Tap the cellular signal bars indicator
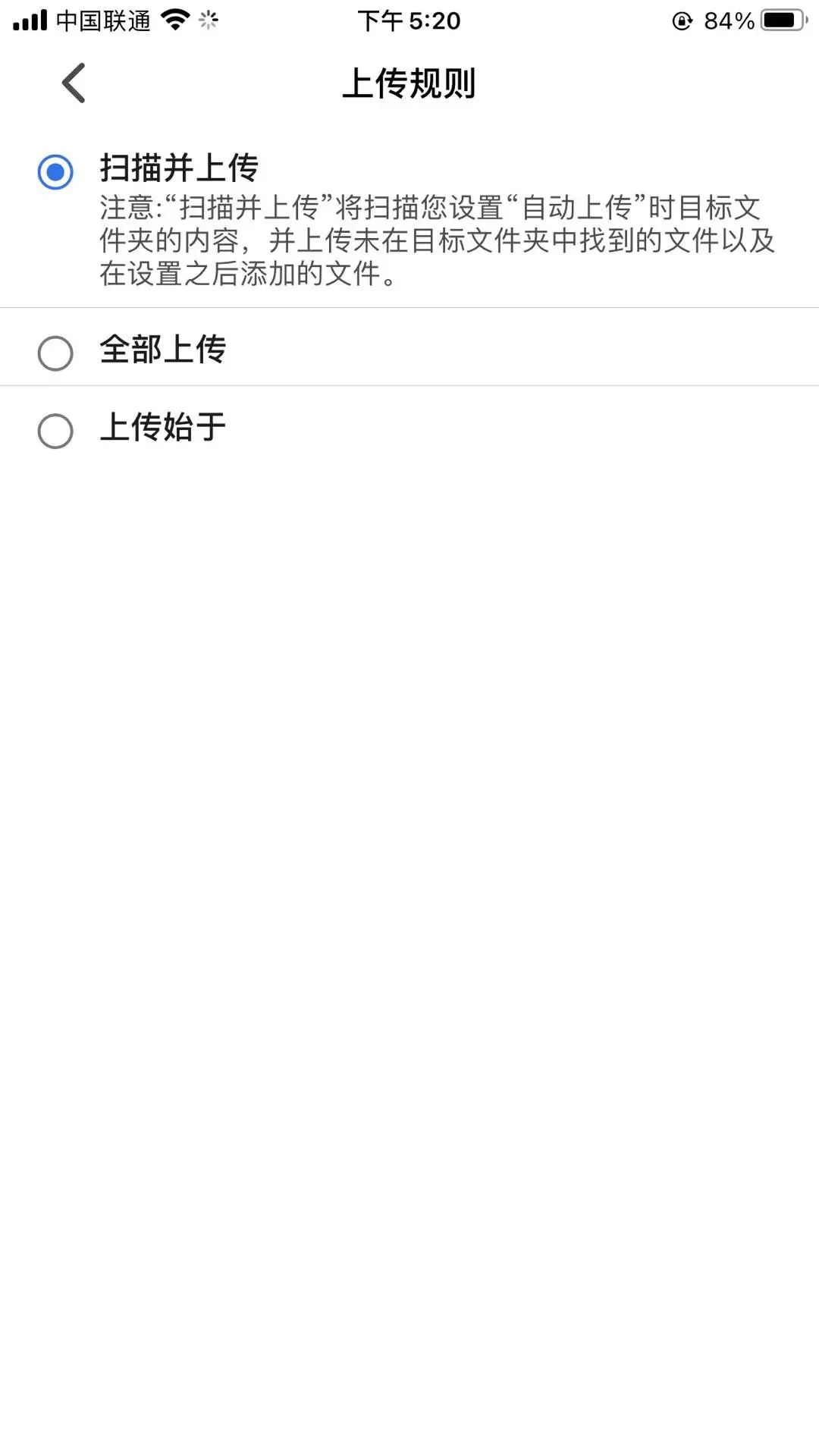 (x=30, y=20)
